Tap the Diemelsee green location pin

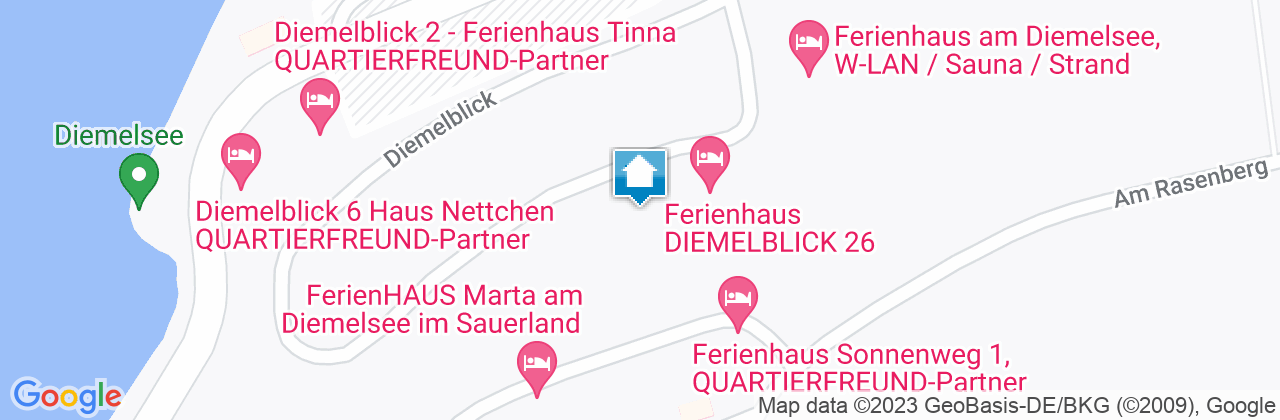(x=139, y=177)
